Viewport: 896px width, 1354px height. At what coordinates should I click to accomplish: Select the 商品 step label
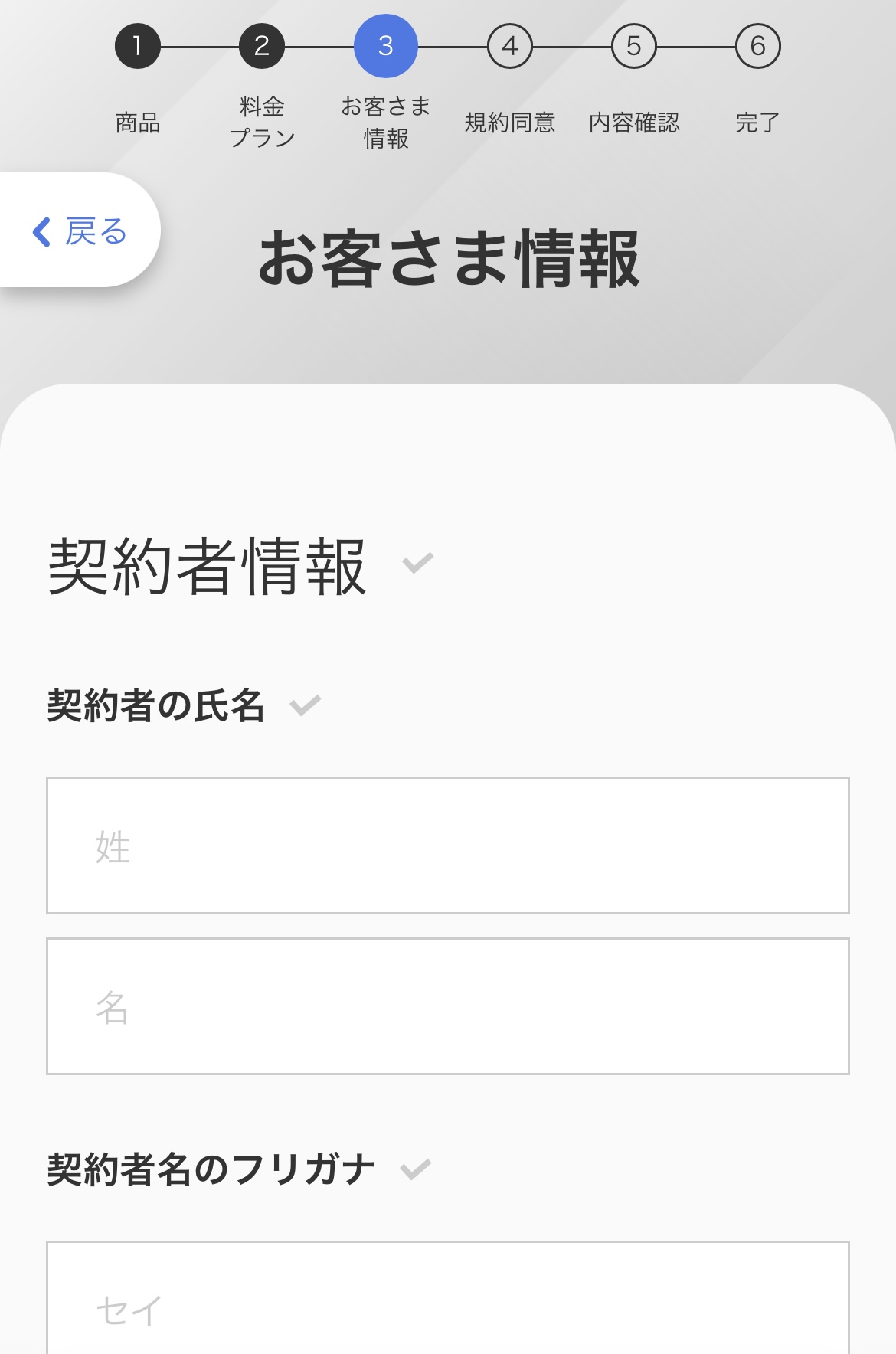pos(138,121)
